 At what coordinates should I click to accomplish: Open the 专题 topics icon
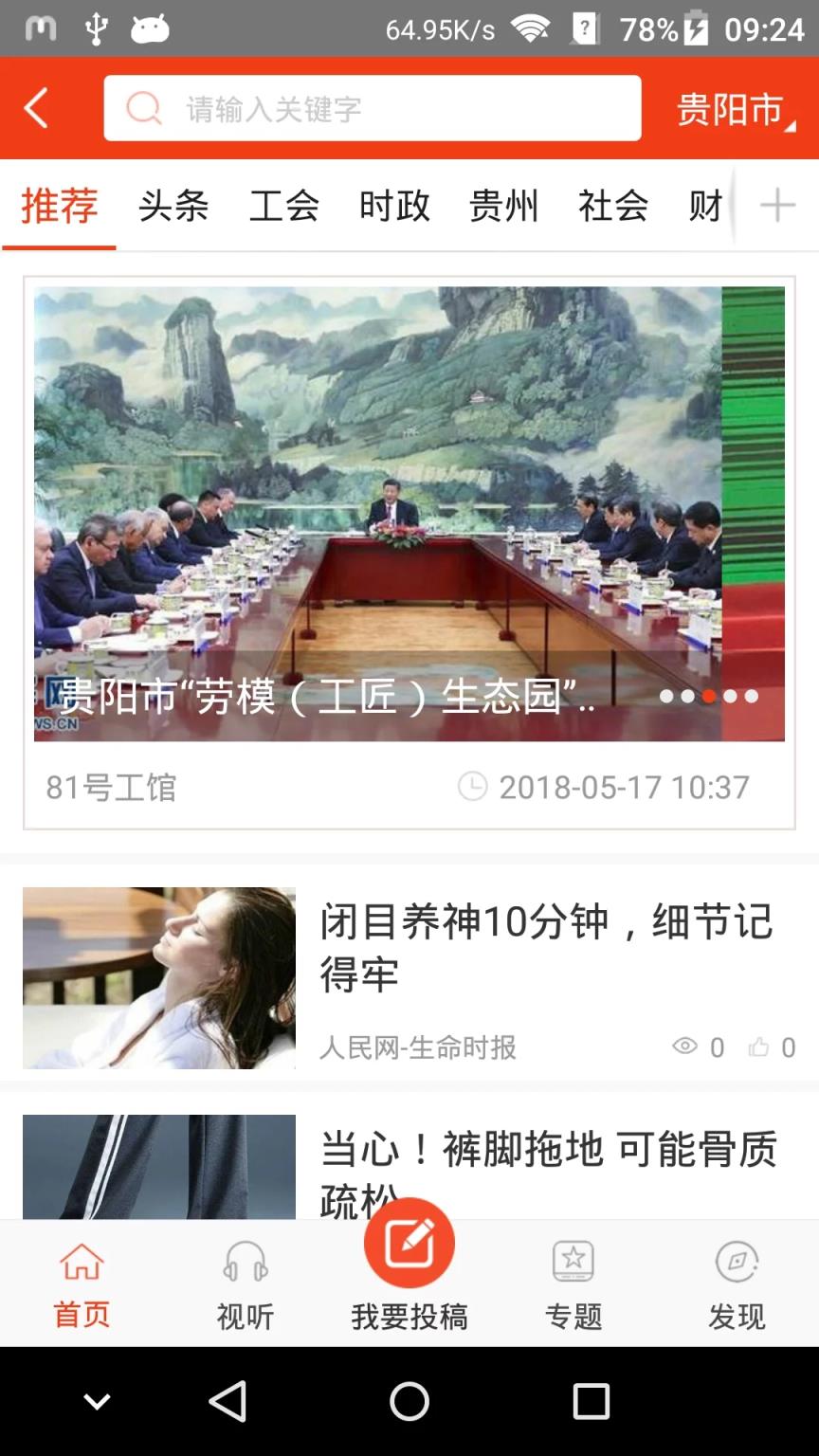click(573, 1261)
